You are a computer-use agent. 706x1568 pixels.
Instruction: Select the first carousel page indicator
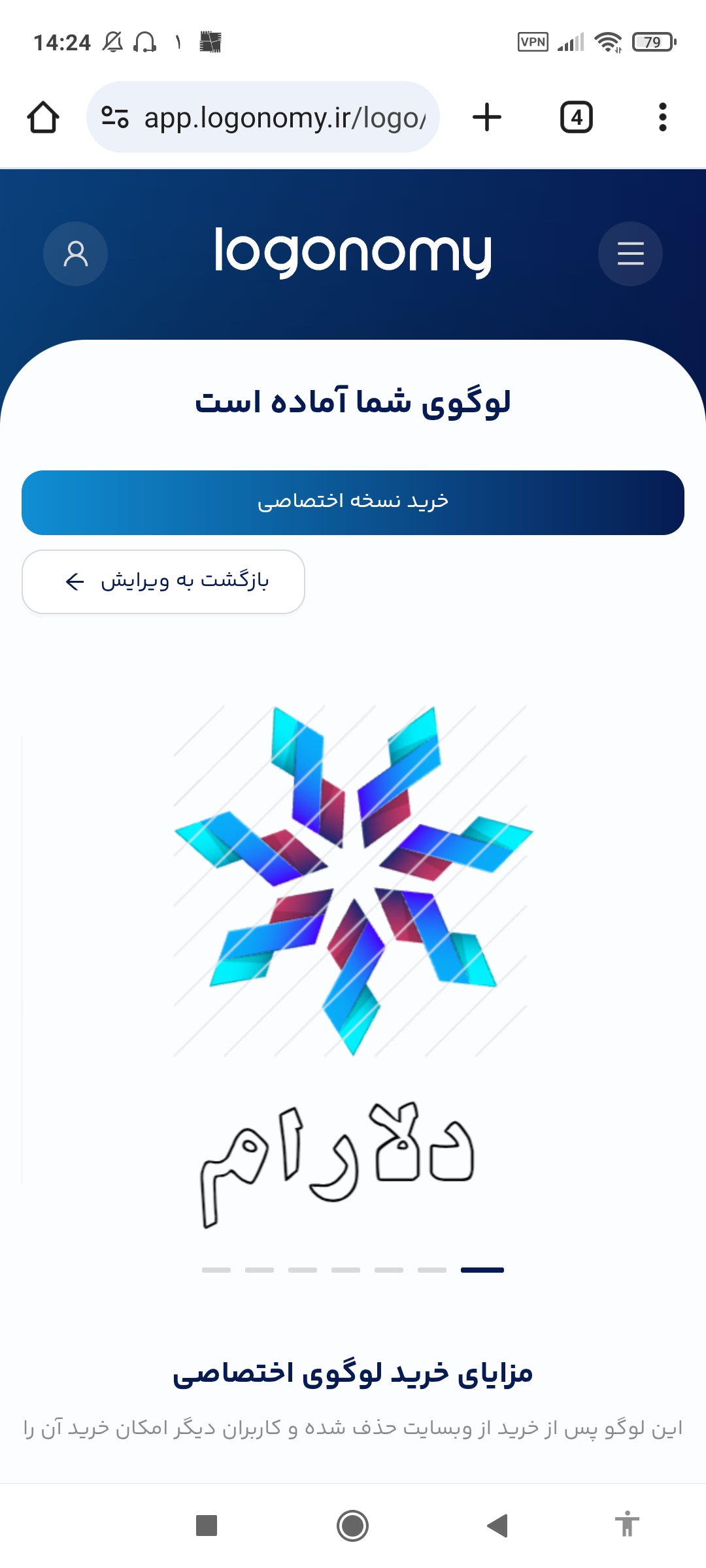point(216,1270)
